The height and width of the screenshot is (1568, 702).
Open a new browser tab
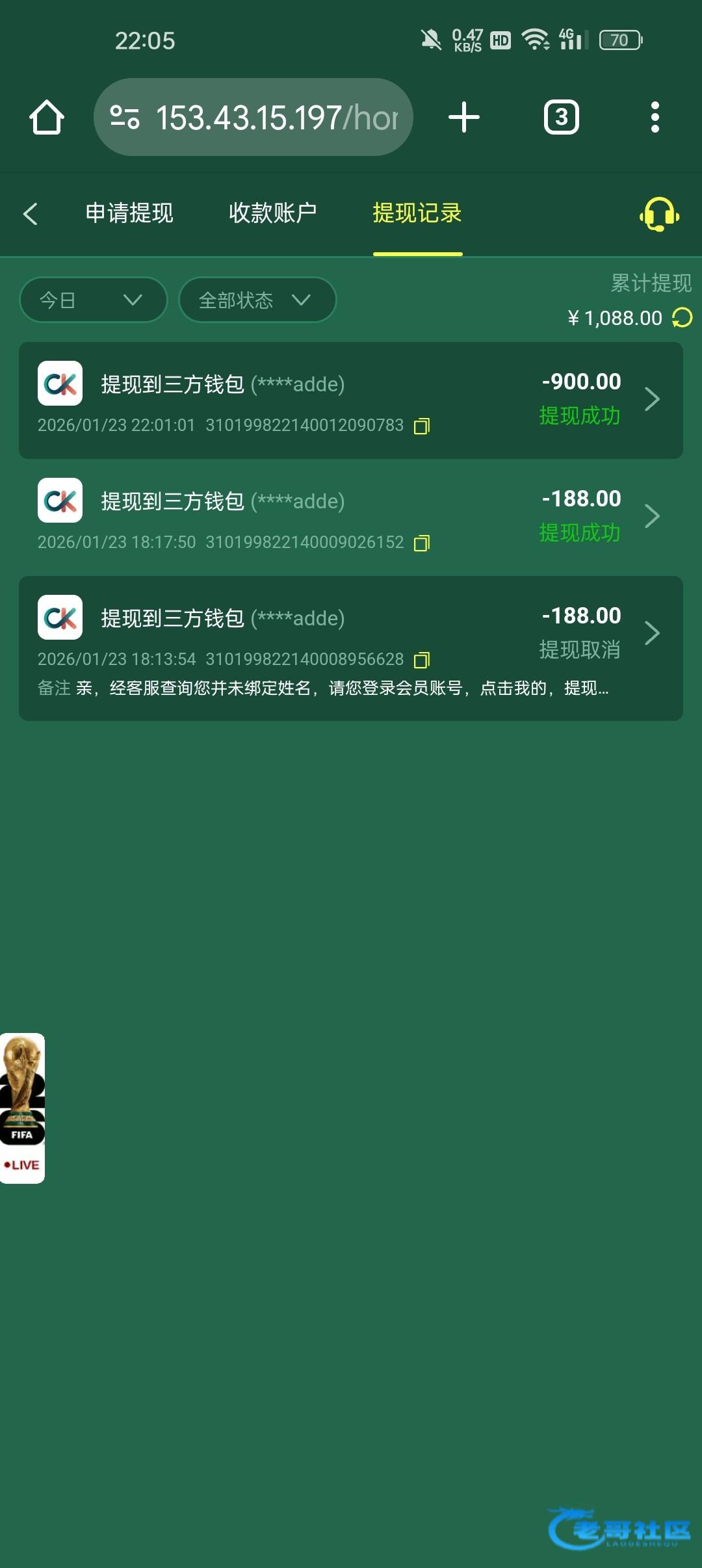click(x=464, y=118)
